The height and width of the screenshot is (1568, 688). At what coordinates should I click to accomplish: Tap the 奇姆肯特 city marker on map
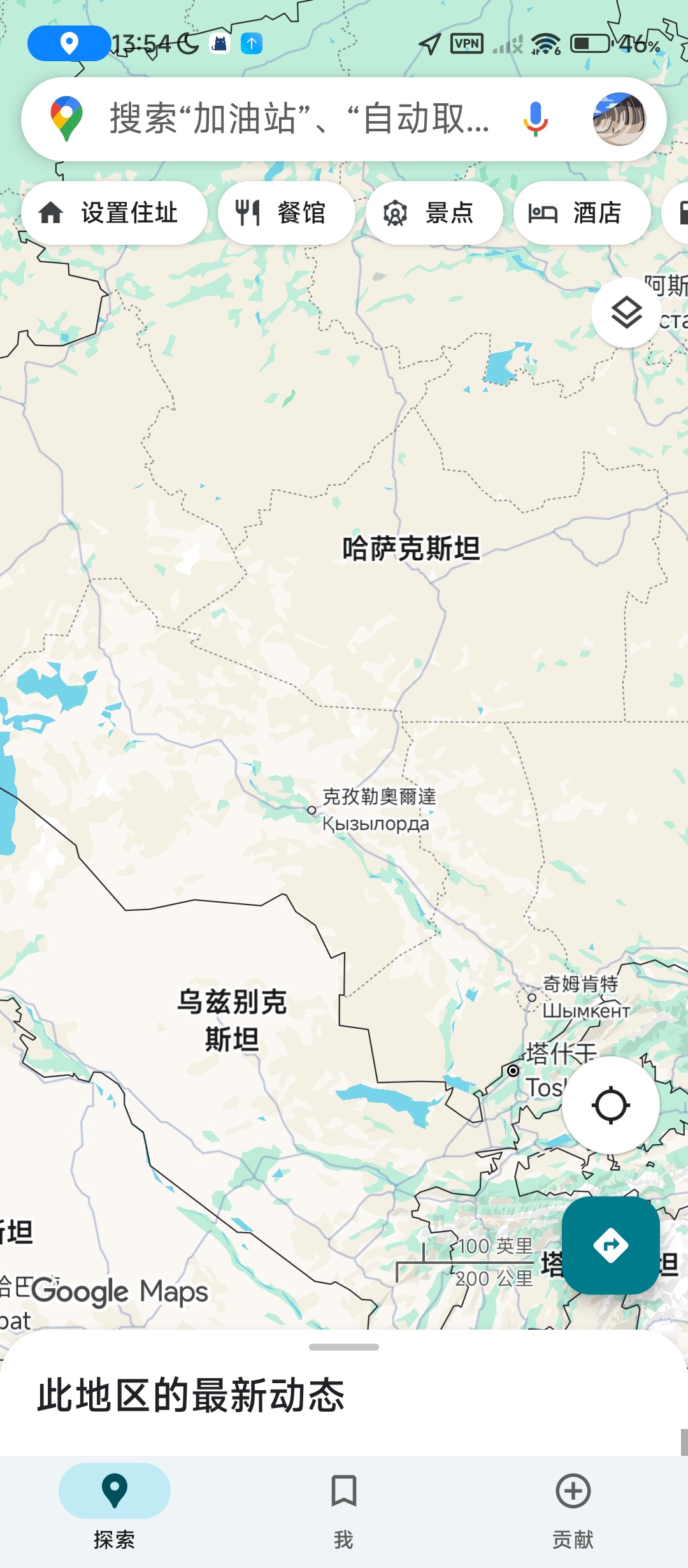tap(532, 997)
